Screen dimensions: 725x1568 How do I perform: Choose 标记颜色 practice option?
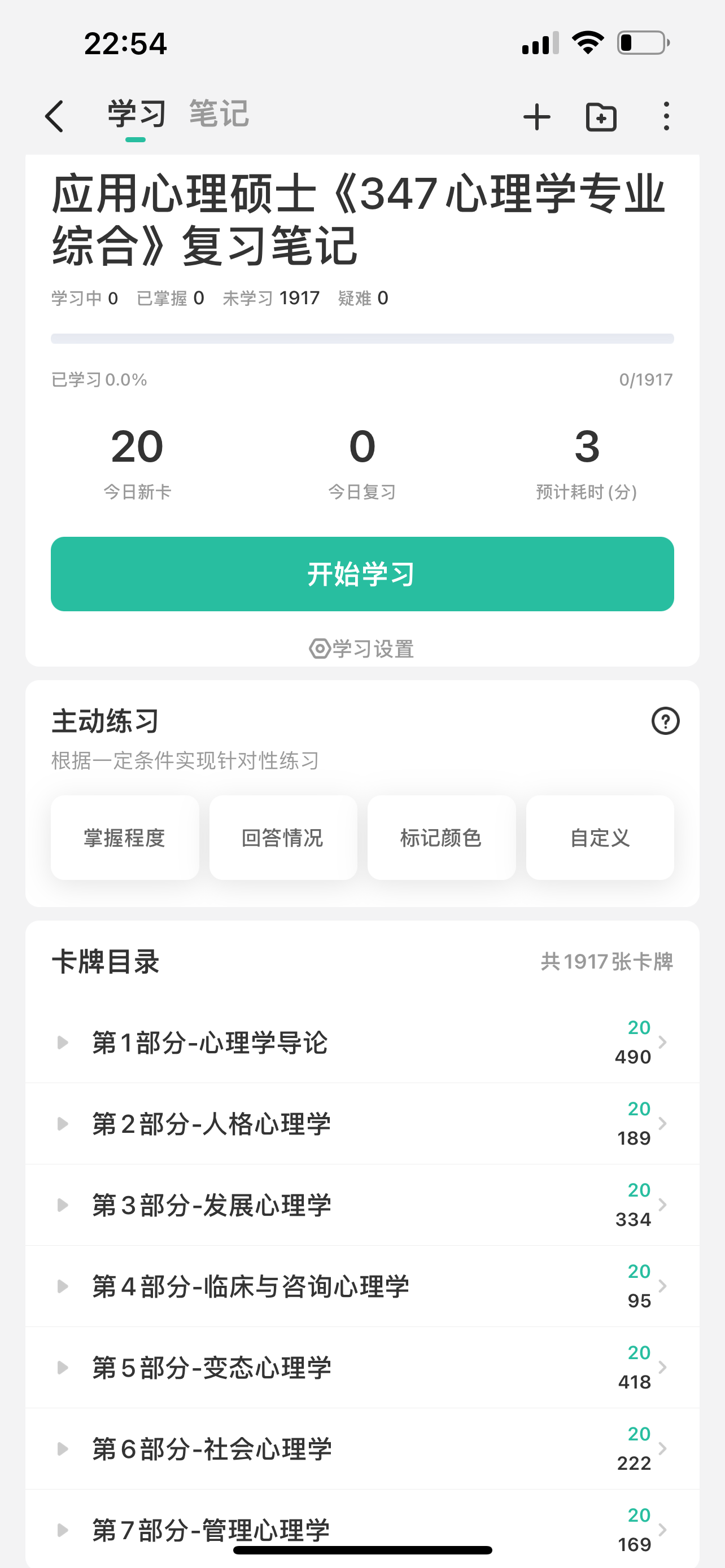click(442, 838)
